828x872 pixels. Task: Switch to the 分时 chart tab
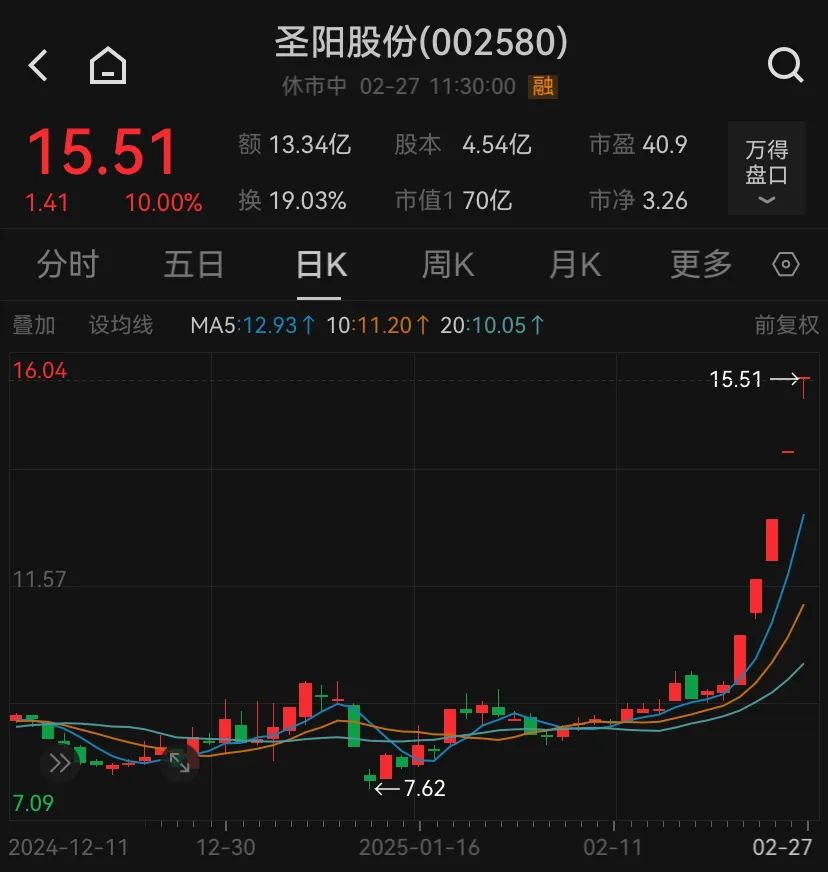tap(68, 265)
